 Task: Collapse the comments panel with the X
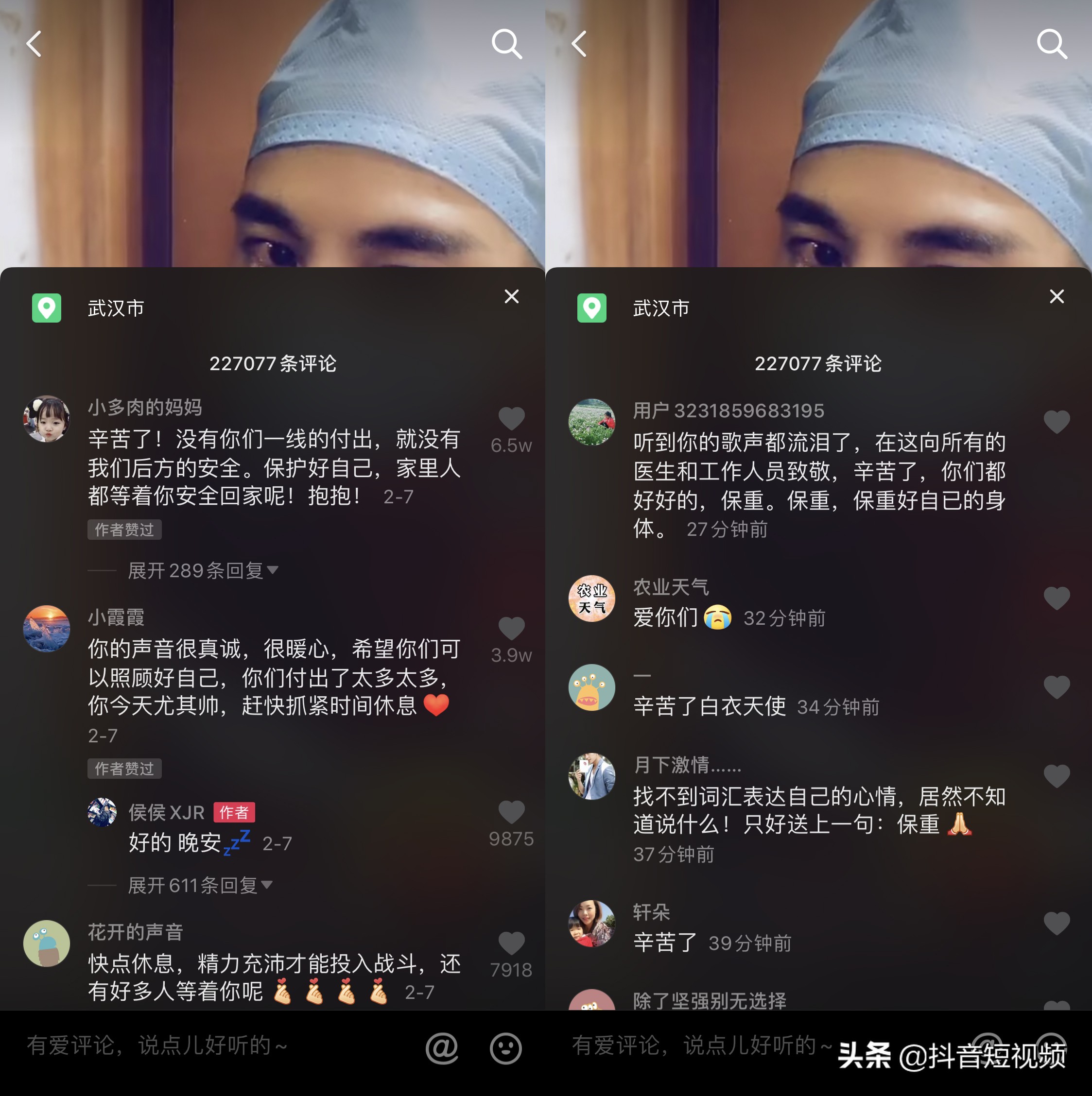(x=511, y=296)
